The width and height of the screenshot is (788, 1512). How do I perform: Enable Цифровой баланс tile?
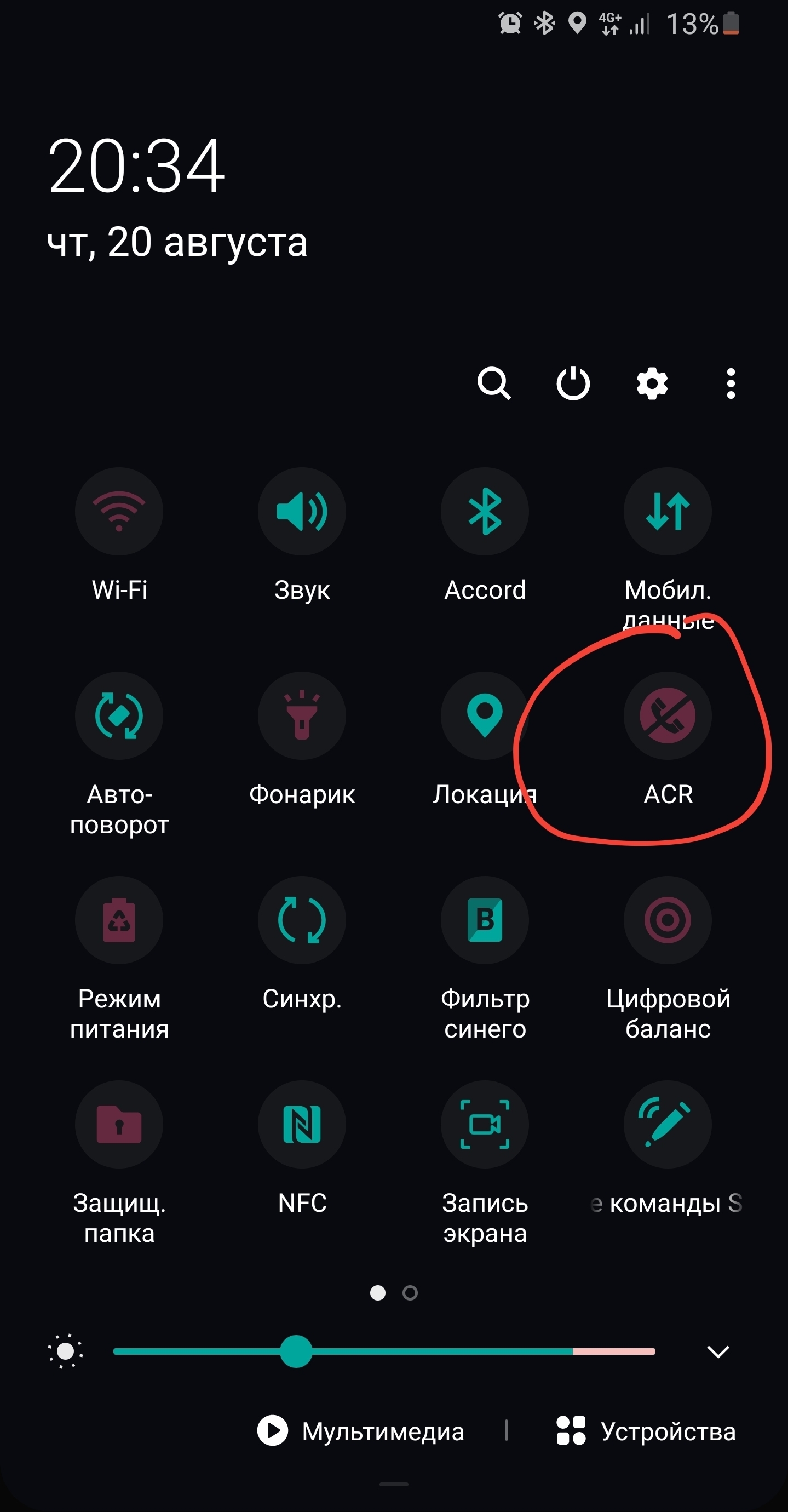(x=668, y=920)
